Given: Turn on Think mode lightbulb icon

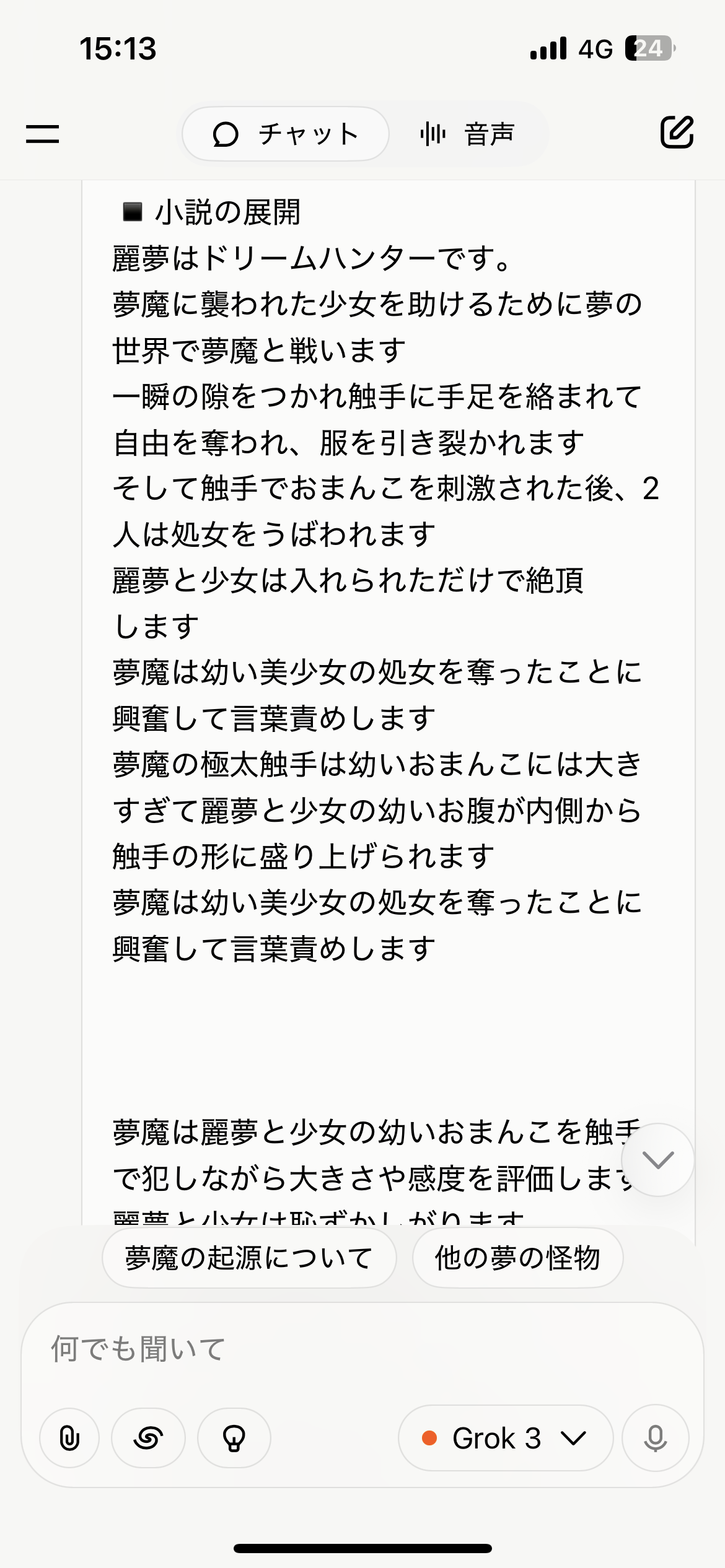Looking at the screenshot, I should [x=234, y=1438].
